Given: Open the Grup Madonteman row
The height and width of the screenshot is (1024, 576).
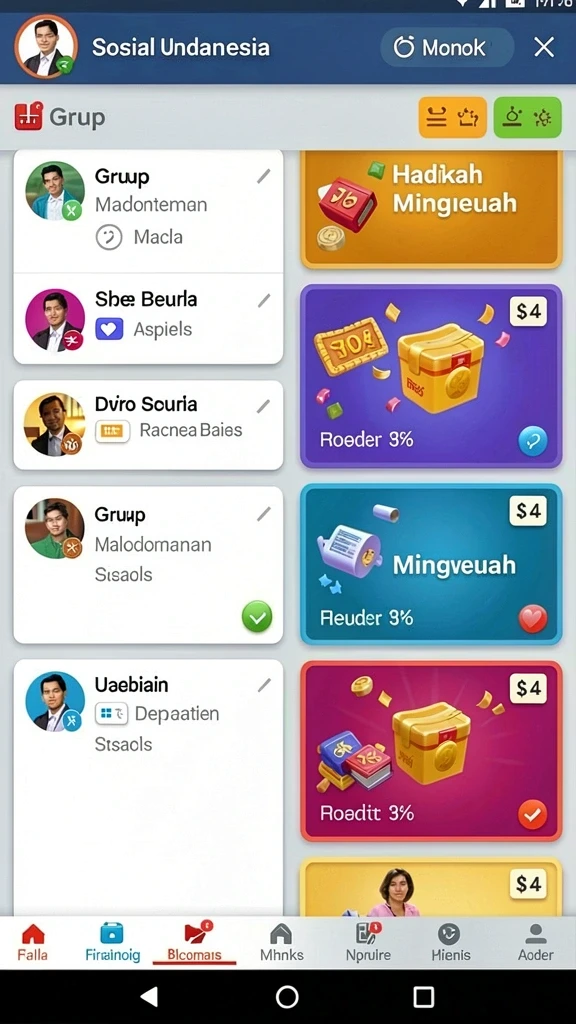Looking at the screenshot, I should click(x=148, y=211).
